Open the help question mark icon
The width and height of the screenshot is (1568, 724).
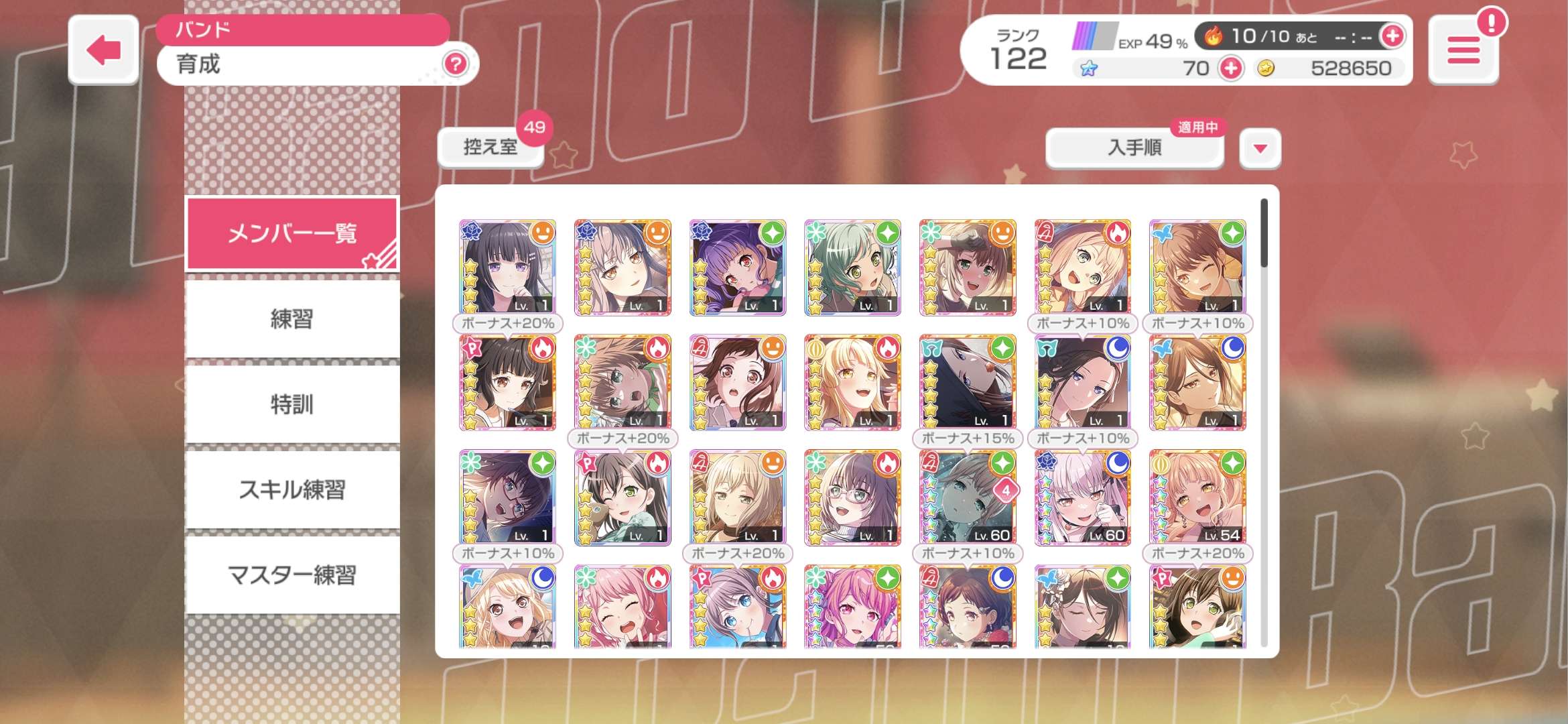click(x=456, y=64)
